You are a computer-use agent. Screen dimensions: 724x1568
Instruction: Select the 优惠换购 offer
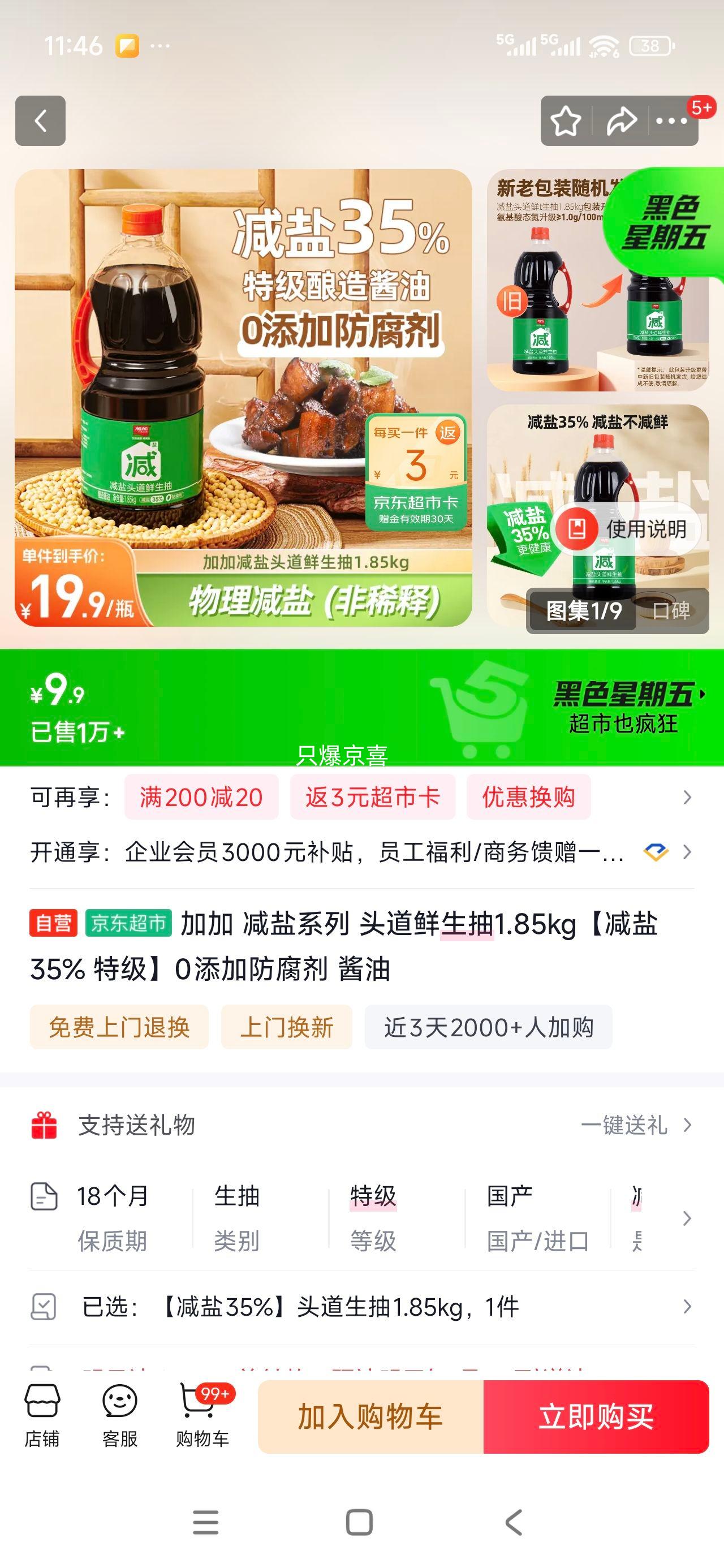coord(528,798)
